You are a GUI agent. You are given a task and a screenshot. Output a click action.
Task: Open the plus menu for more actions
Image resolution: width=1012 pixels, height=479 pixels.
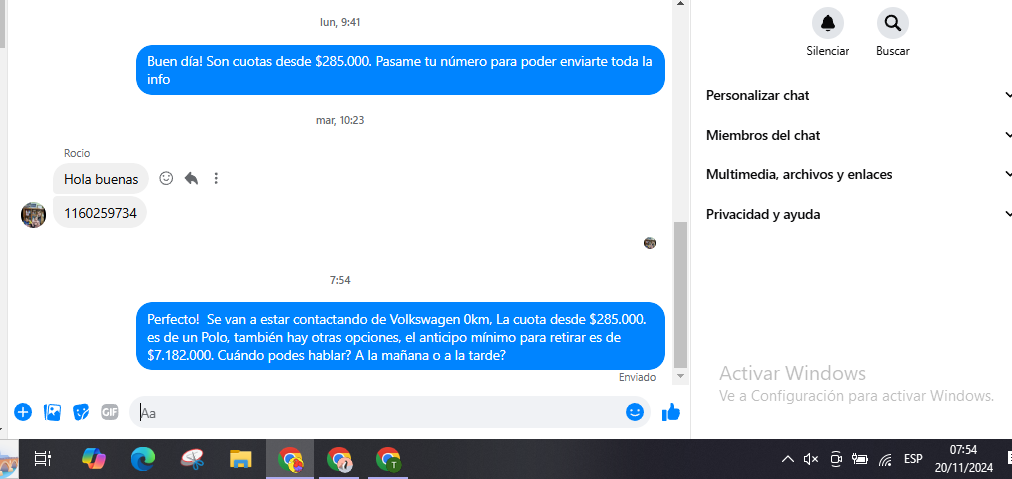click(x=23, y=412)
